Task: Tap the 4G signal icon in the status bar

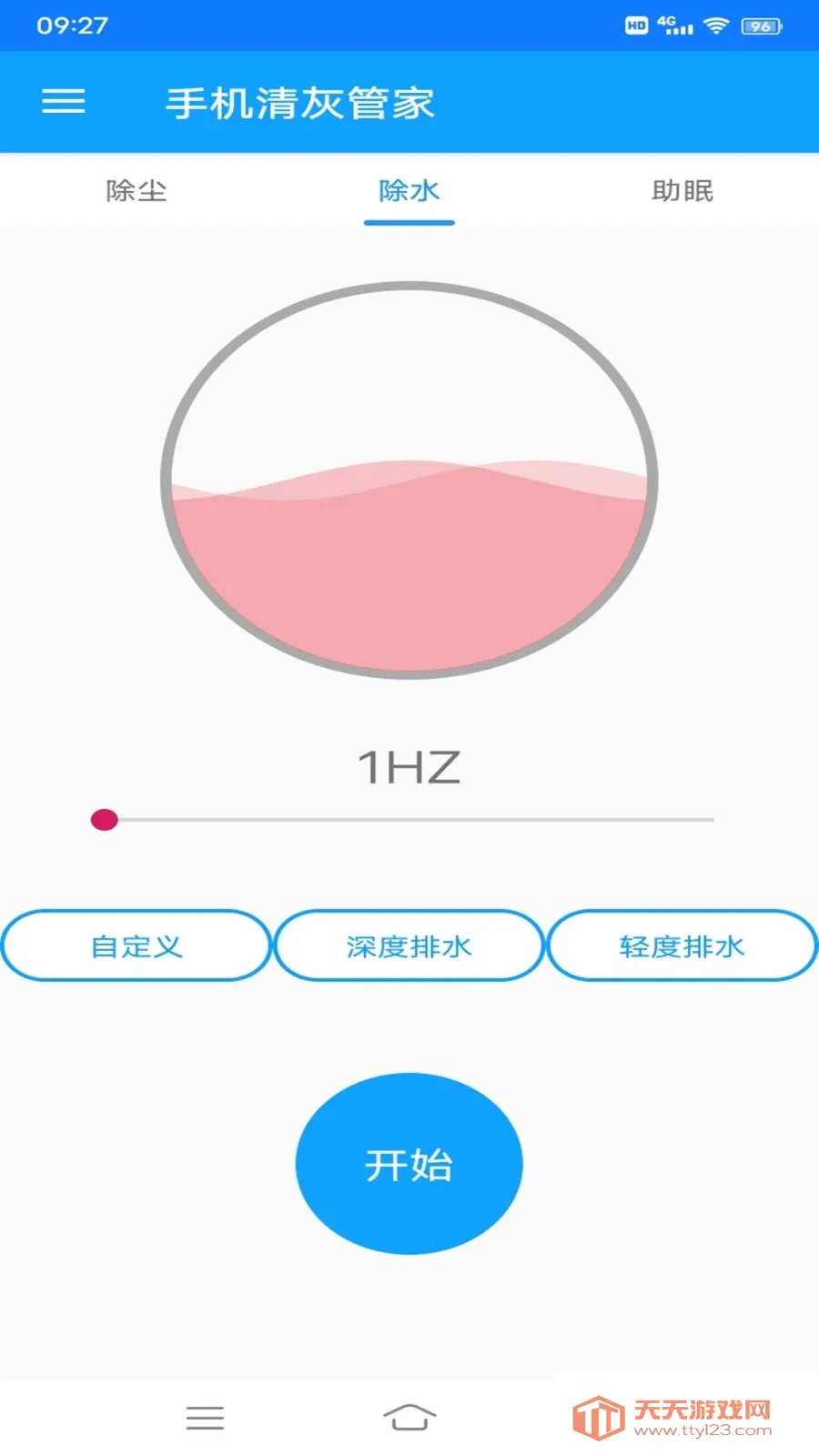Action: pyautogui.click(x=673, y=25)
